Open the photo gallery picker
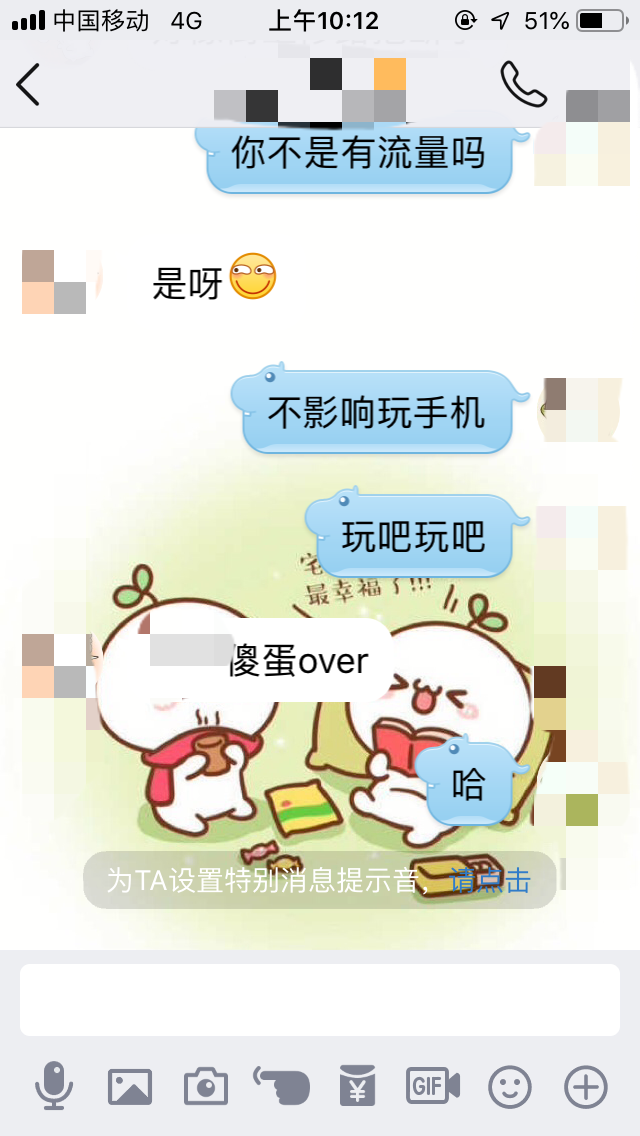640x1136 pixels. 130,1086
